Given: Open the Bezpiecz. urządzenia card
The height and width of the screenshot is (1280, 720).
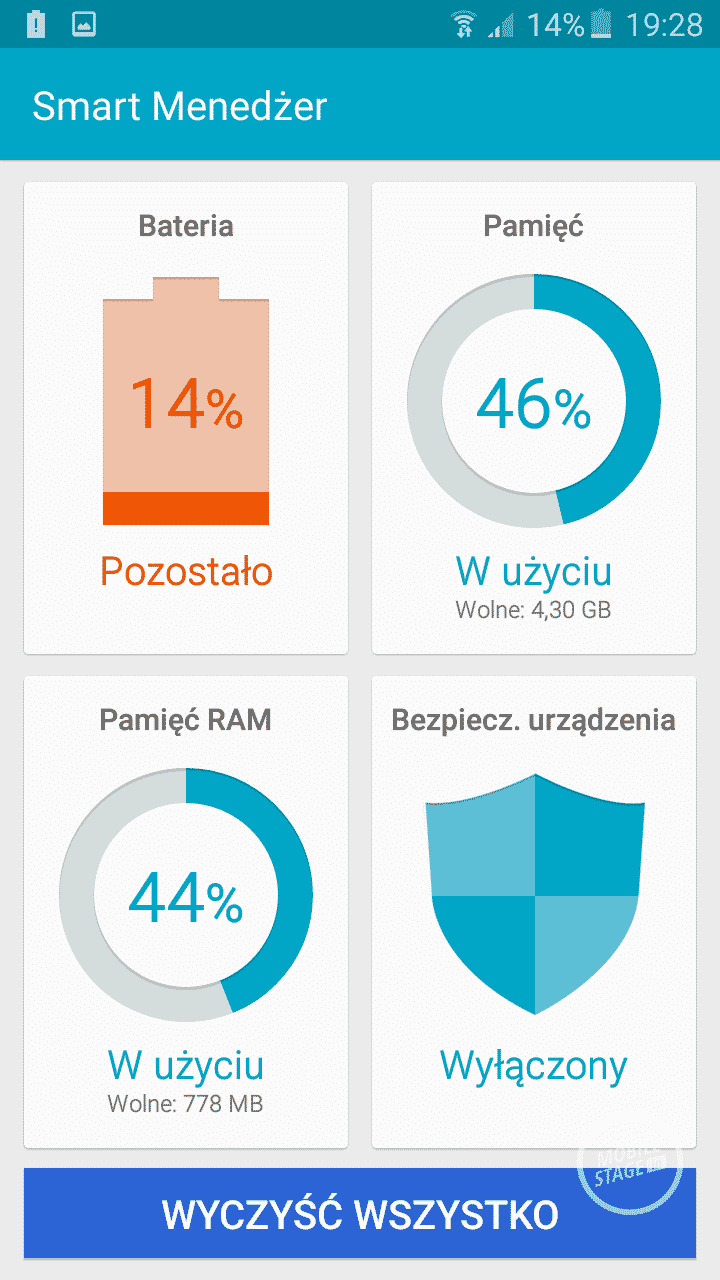Looking at the screenshot, I should pyautogui.click(x=533, y=911).
